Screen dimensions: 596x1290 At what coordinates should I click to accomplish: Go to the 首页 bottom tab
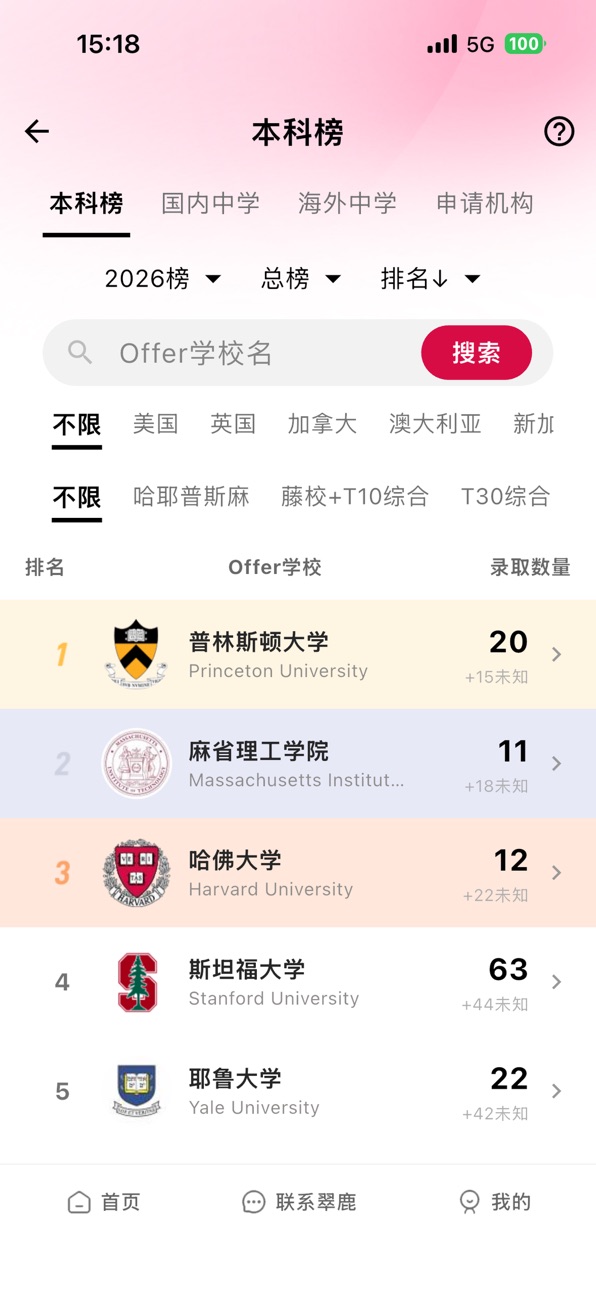click(x=104, y=1202)
